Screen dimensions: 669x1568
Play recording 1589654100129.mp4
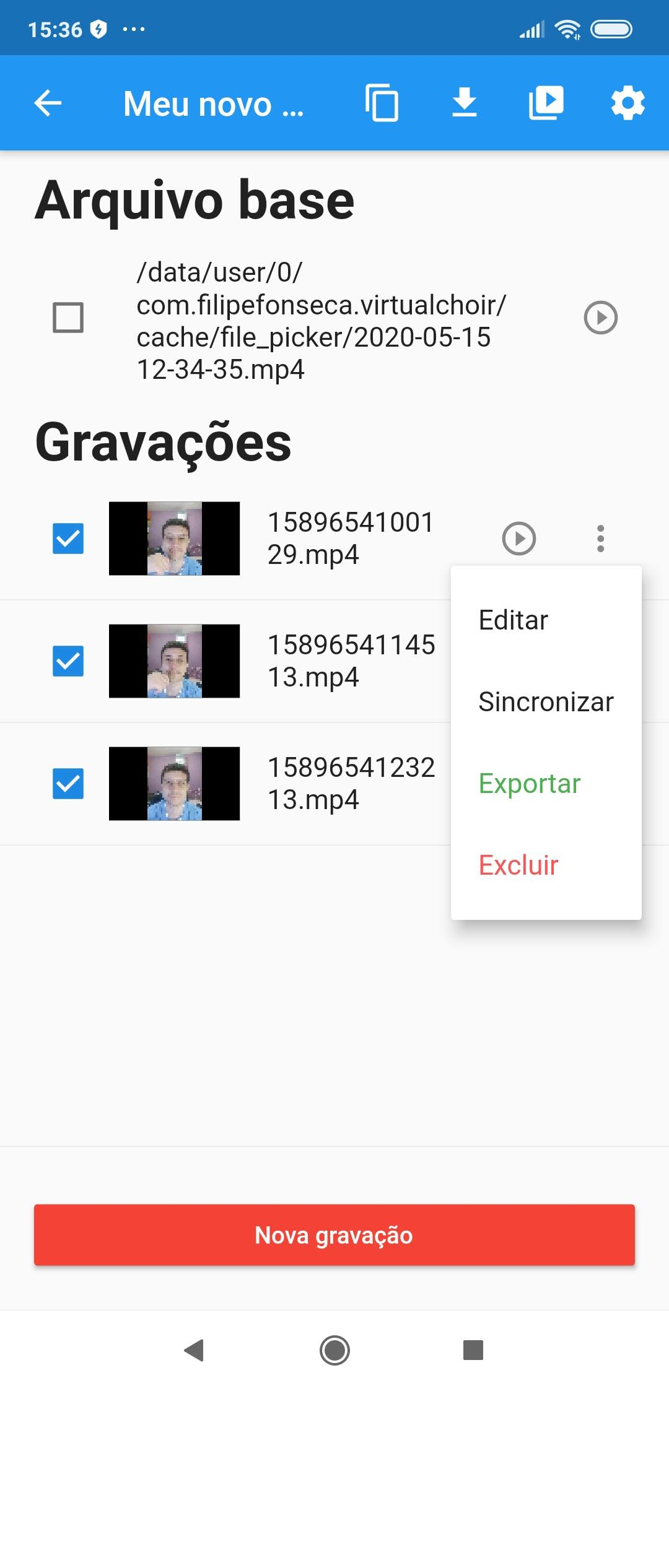pyautogui.click(x=518, y=539)
